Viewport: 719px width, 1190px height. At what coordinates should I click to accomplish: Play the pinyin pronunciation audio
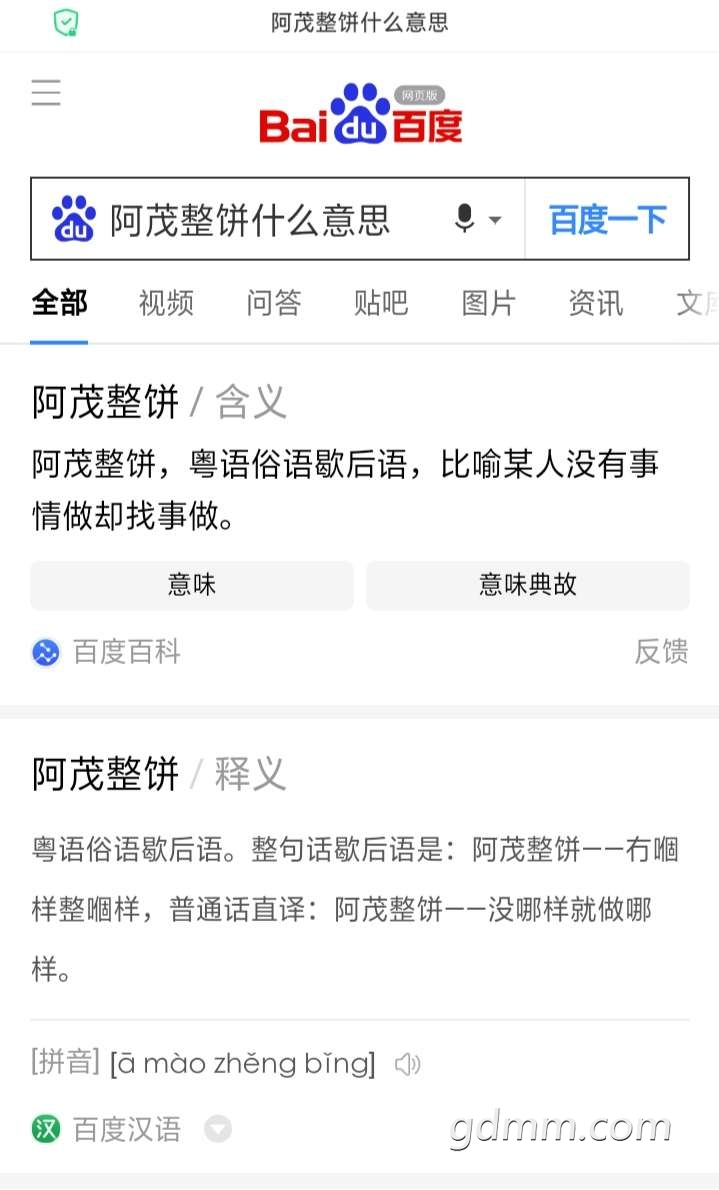point(407,1064)
